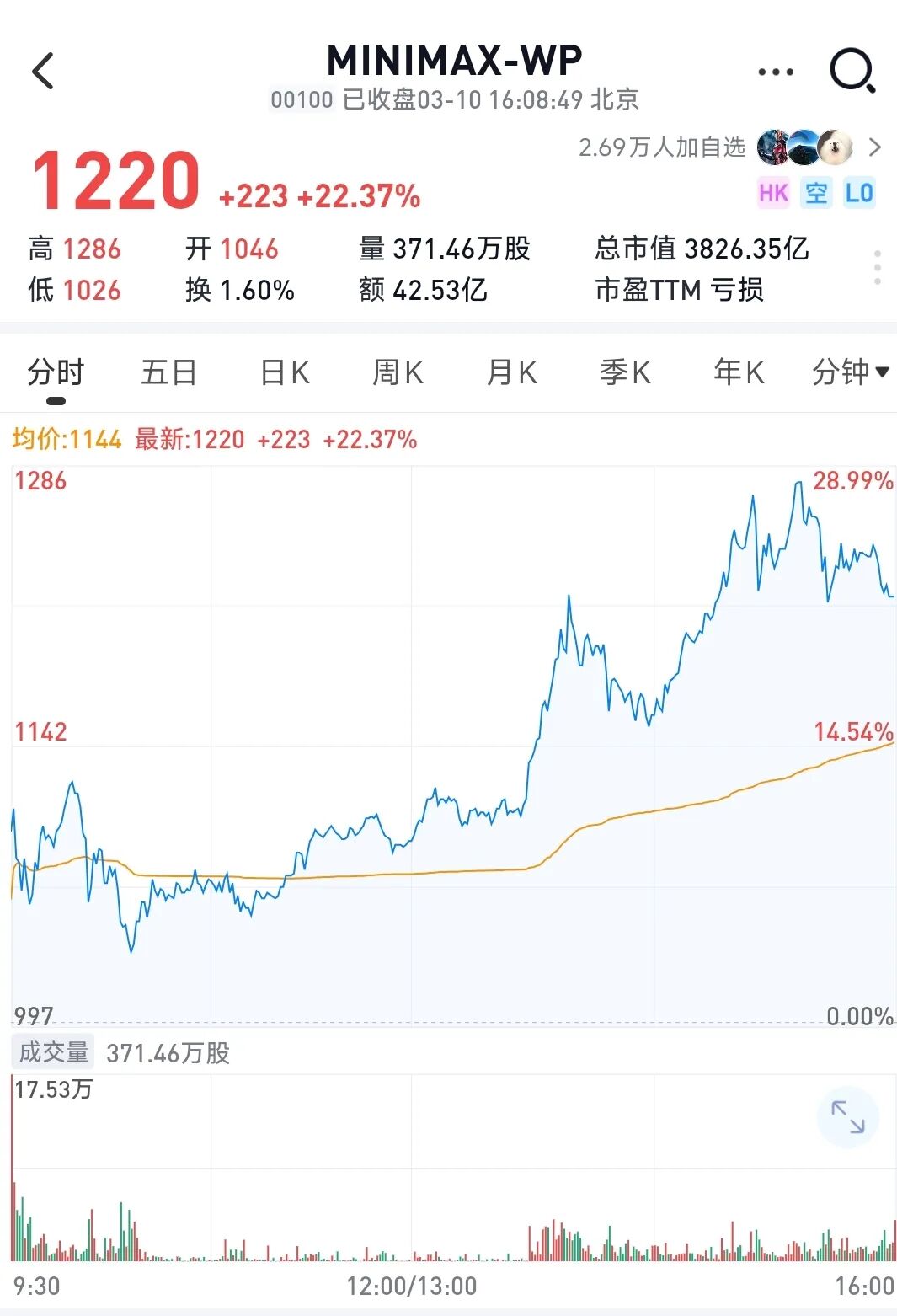
Task: Switch to the 五日 chart tab
Action: (x=168, y=372)
